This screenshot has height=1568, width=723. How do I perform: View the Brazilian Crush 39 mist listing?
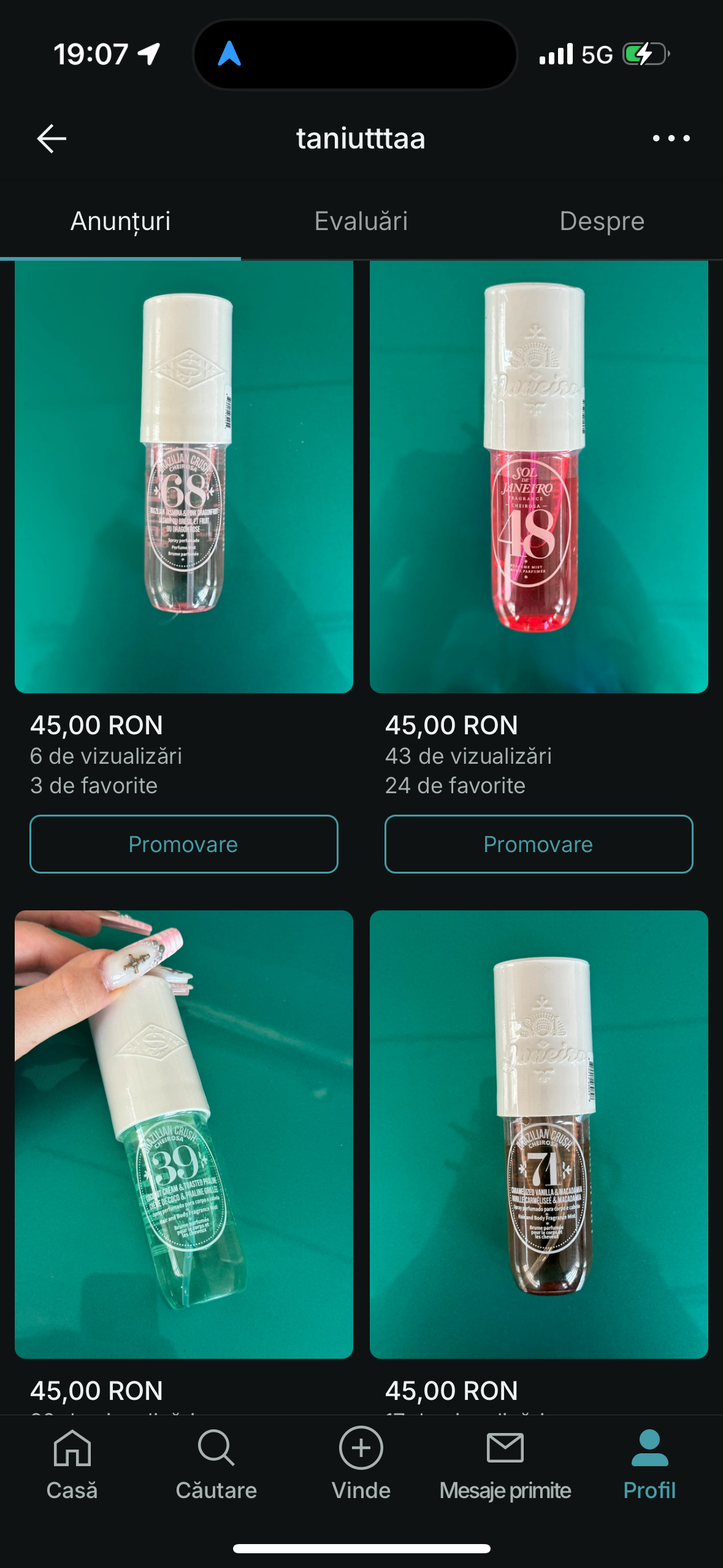[x=184, y=1135]
